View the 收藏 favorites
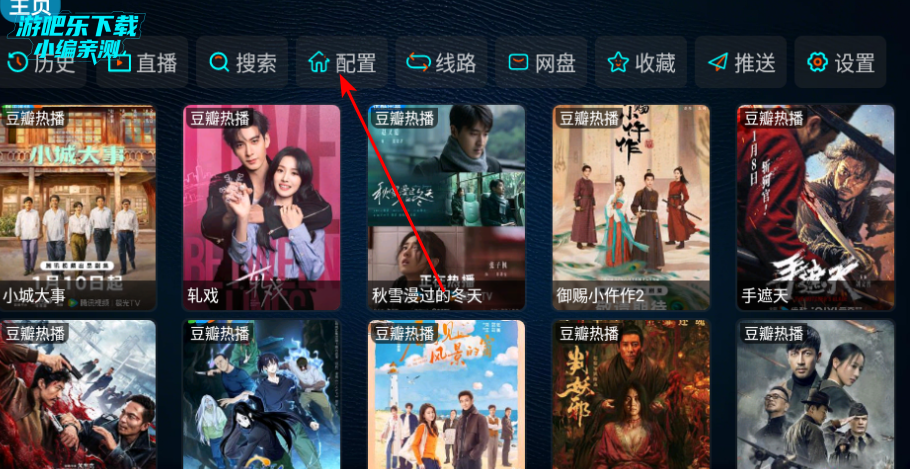 641,63
